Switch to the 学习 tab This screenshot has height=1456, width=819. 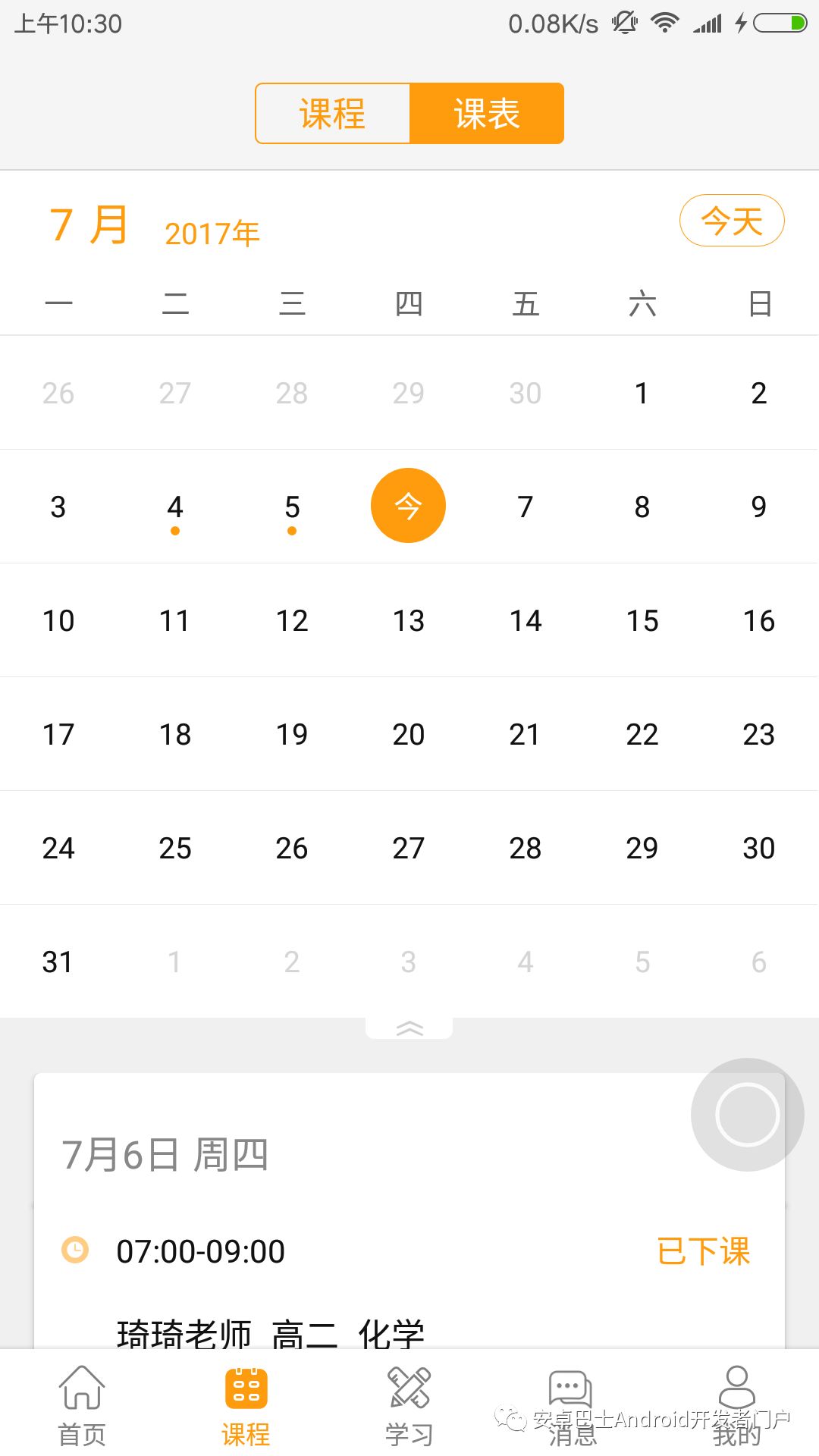[x=409, y=1405]
